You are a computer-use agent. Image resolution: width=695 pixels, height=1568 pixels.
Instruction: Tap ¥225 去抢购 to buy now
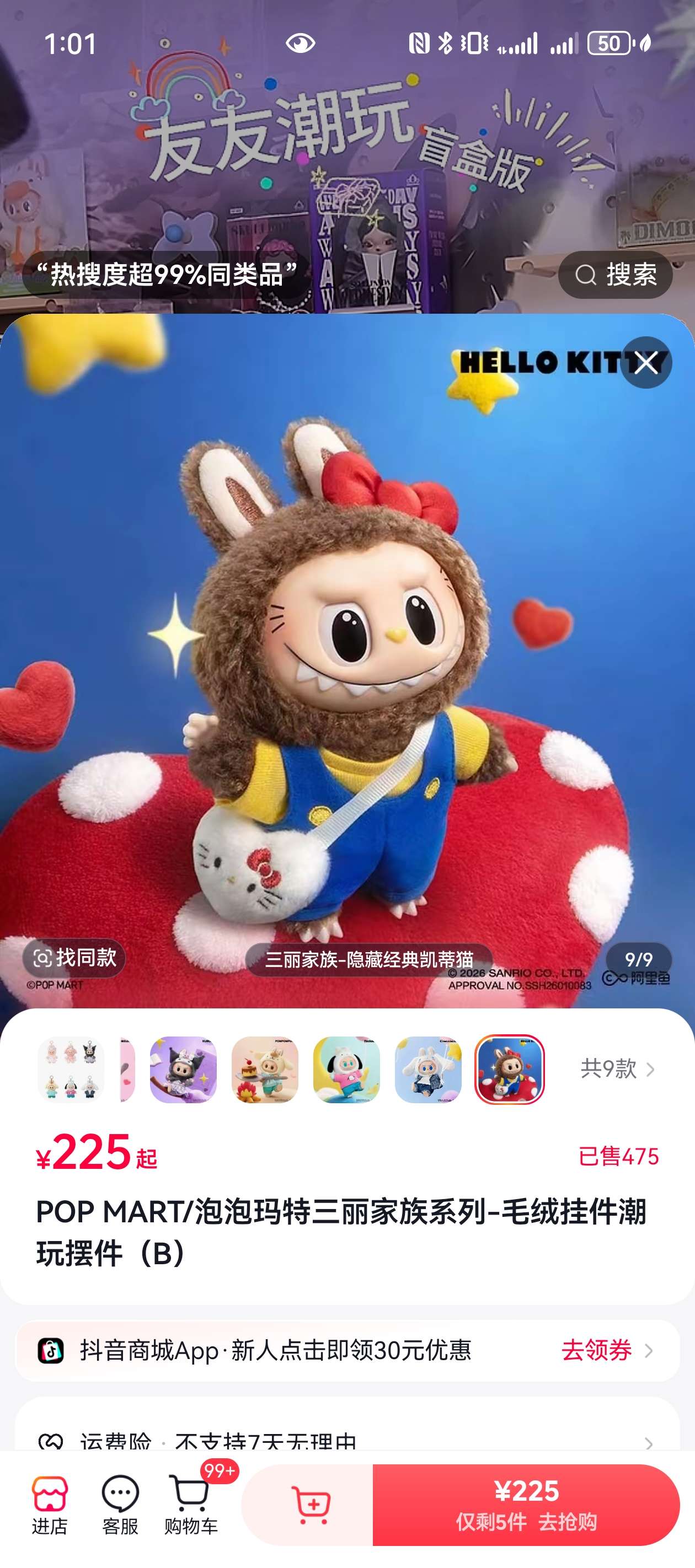(x=526, y=1505)
